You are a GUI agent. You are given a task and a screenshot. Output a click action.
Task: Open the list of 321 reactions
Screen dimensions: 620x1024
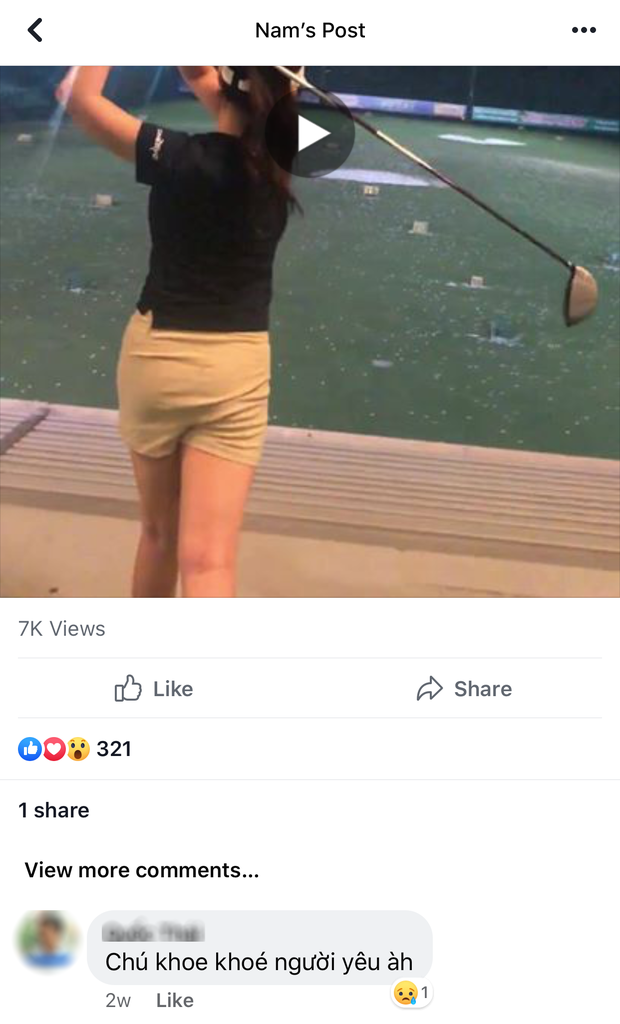(76, 749)
